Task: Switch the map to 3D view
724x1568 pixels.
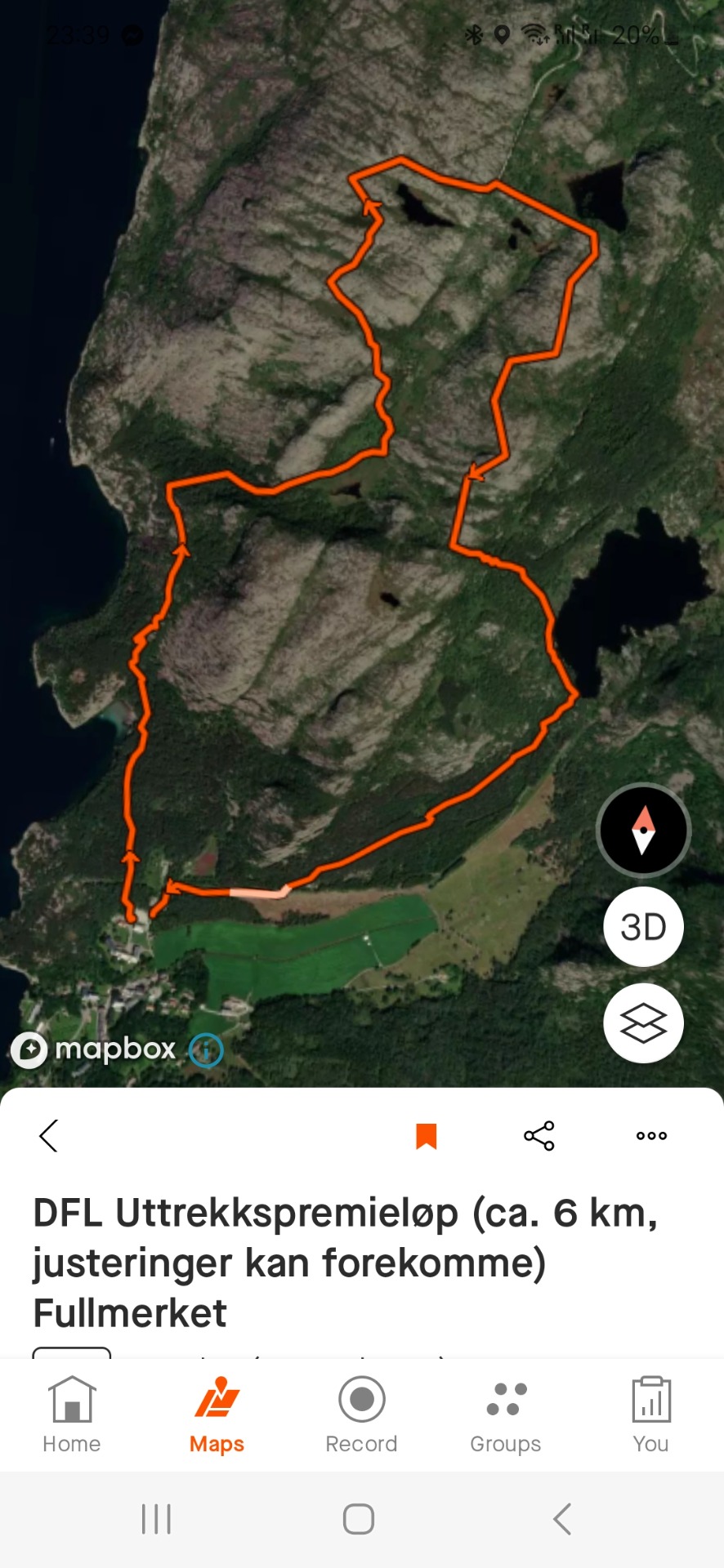Action: tap(643, 927)
